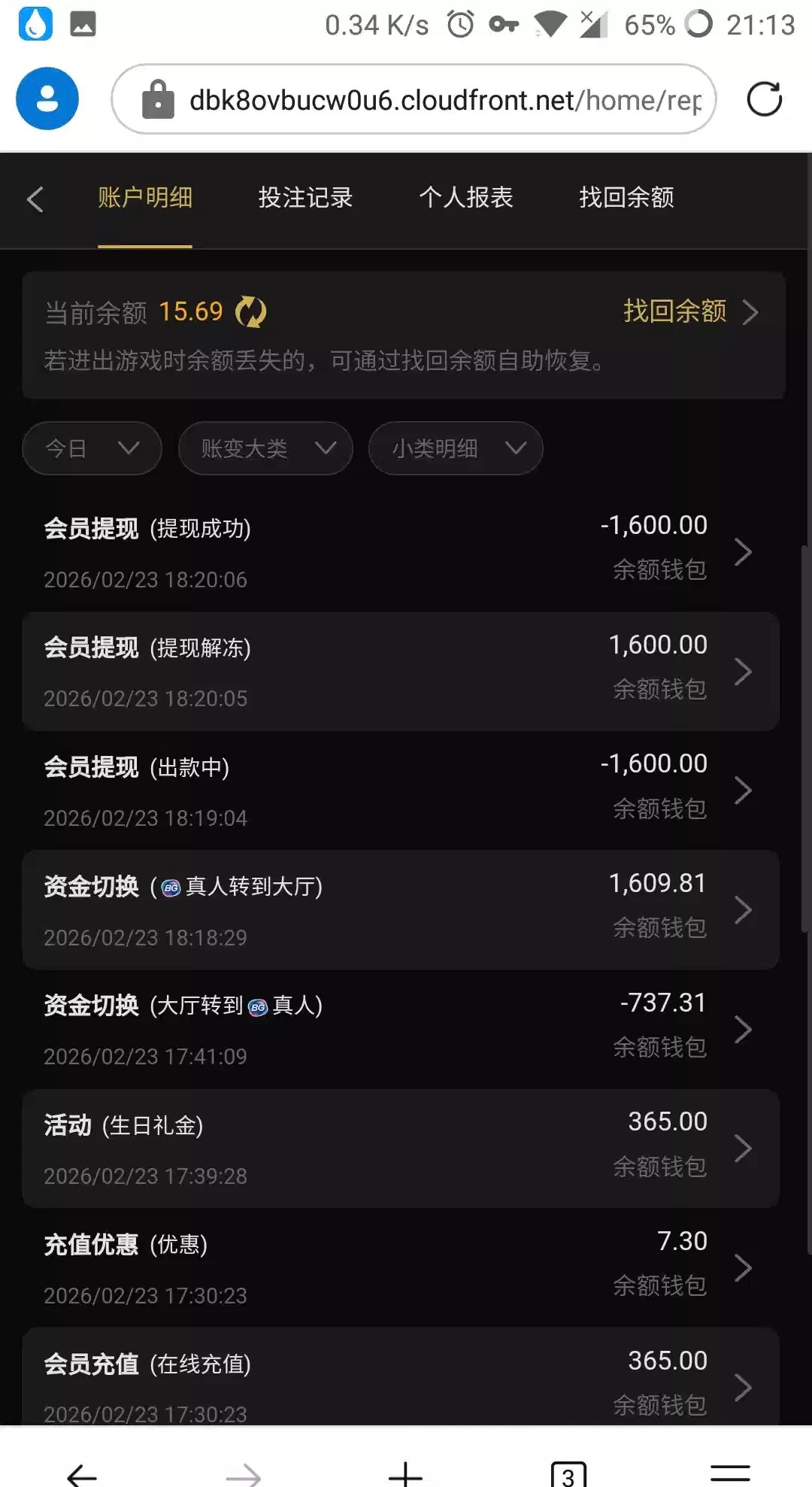Expand the 今日 date filter
Viewport: 812px width, 1487px height.
[92, 449]
